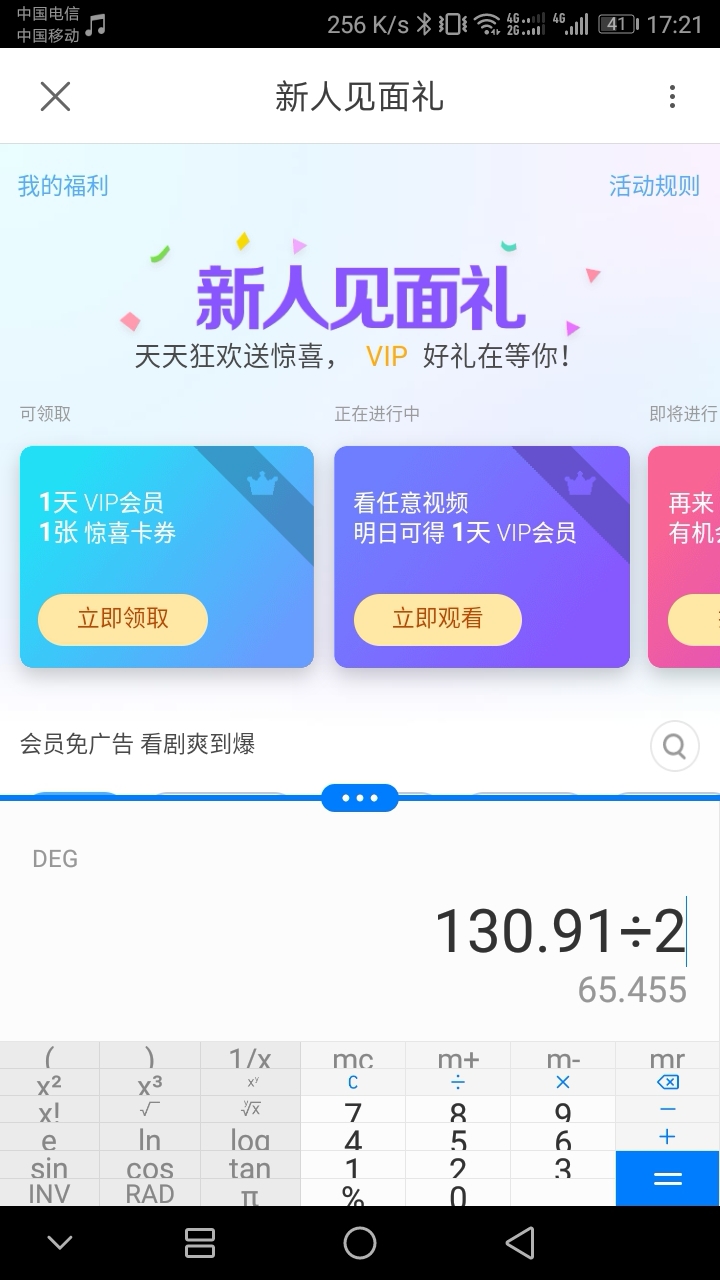Tap the sin function key
Screen dimensions: 720x1280
[49, 1166]
